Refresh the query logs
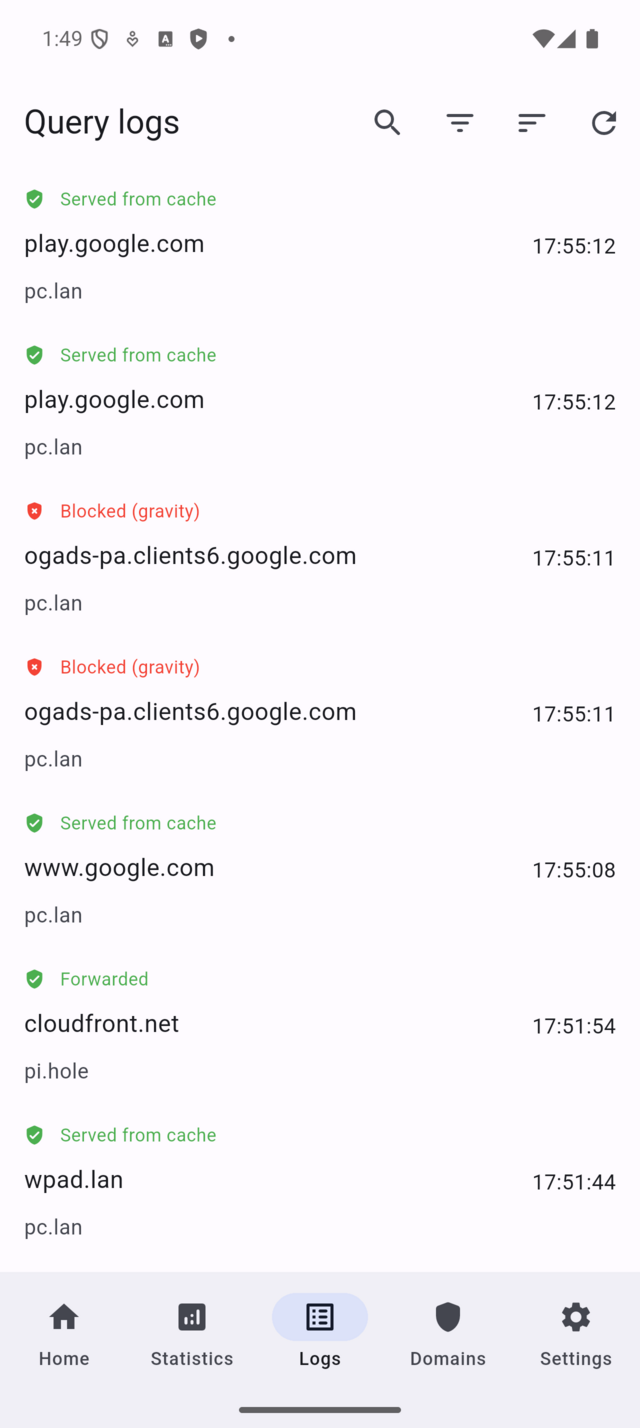This screenshot has height=1428, width=640. coord(603,122)
